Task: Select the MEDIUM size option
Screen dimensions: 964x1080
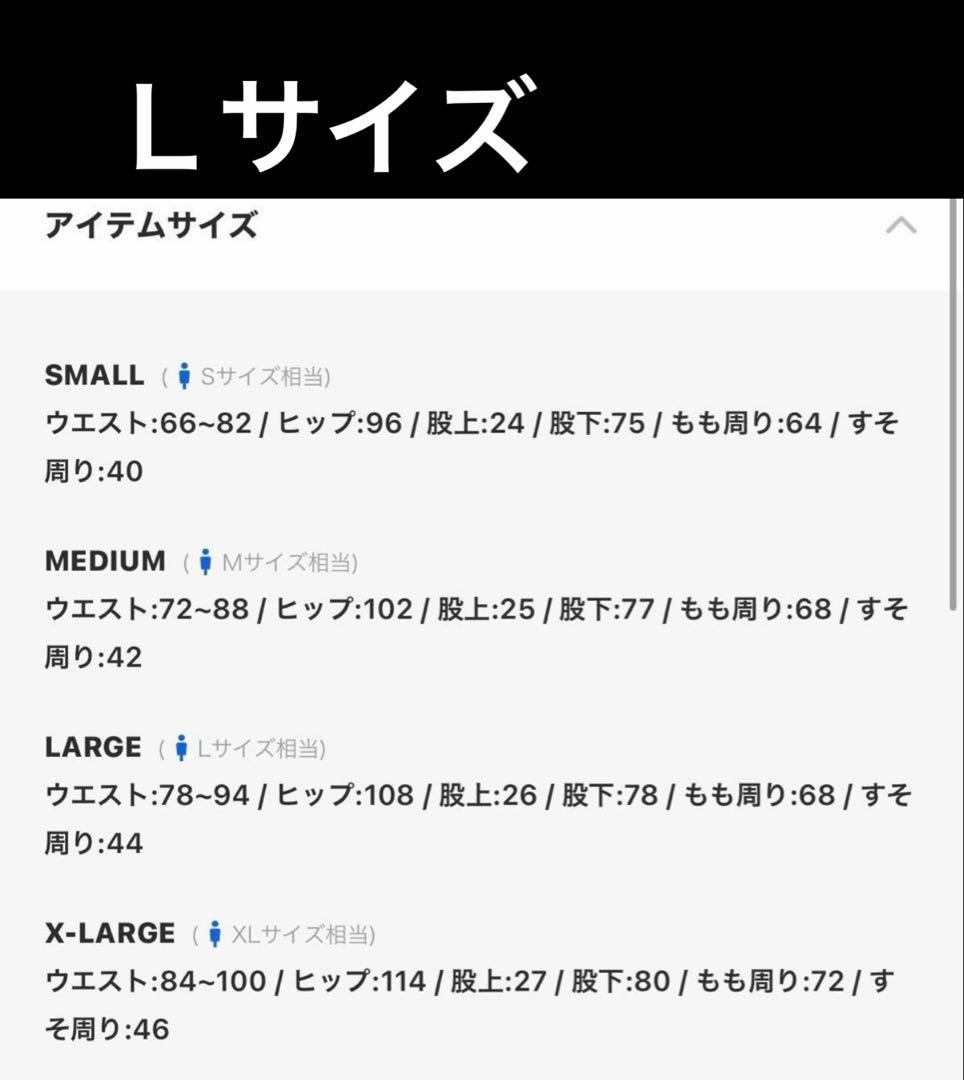Action: pos(105,561)
